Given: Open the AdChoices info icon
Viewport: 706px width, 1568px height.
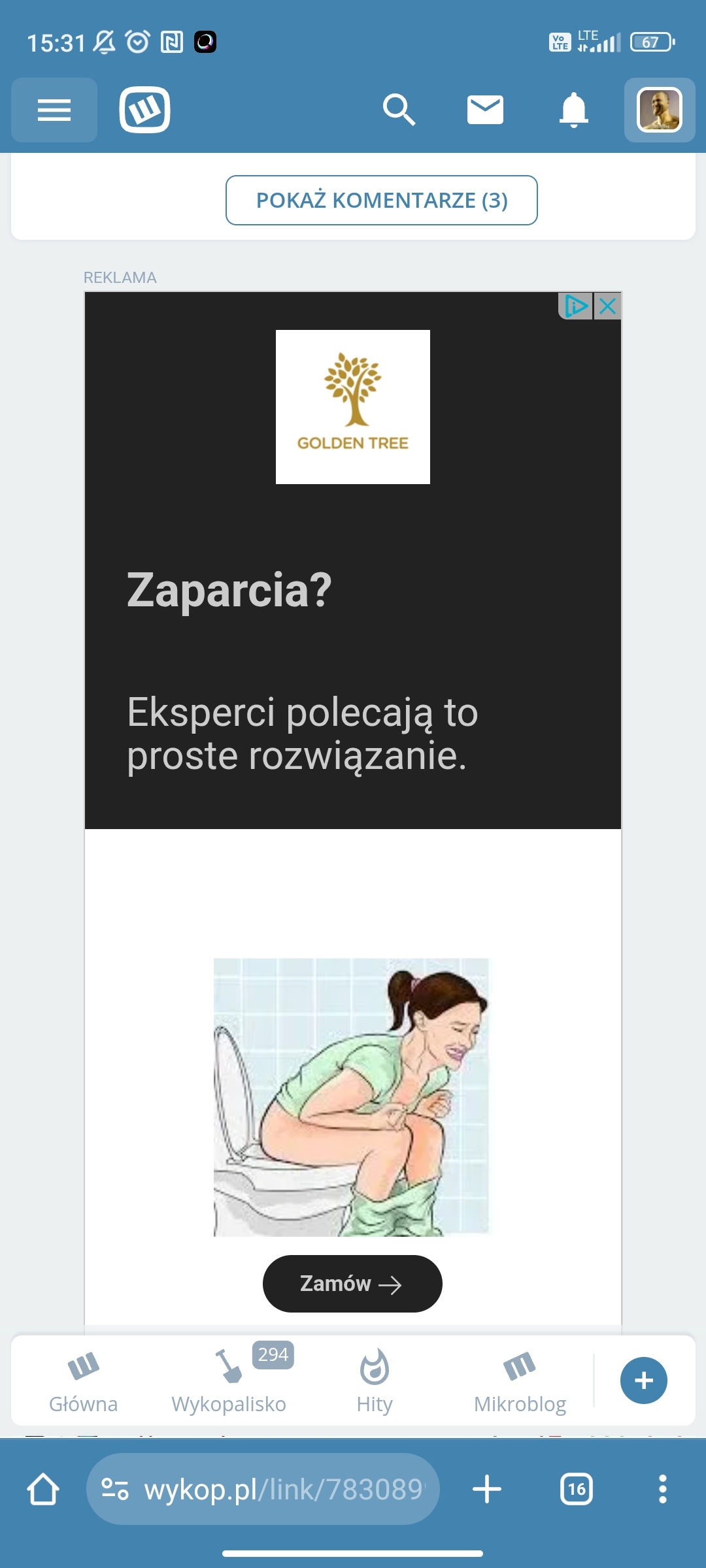Looking at the screenshot, I should 575,306.
